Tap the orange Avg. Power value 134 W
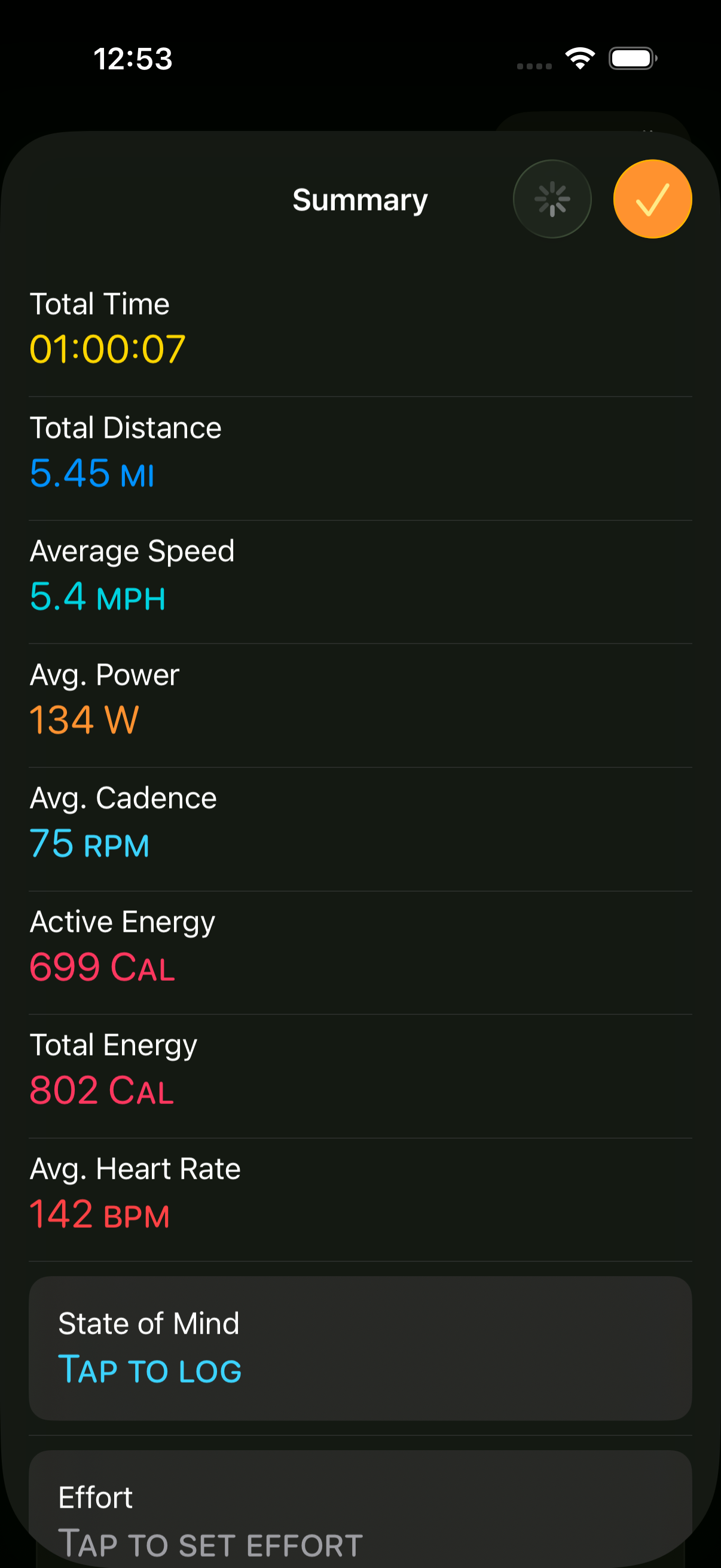The image size is (721, 1568). 84,721
